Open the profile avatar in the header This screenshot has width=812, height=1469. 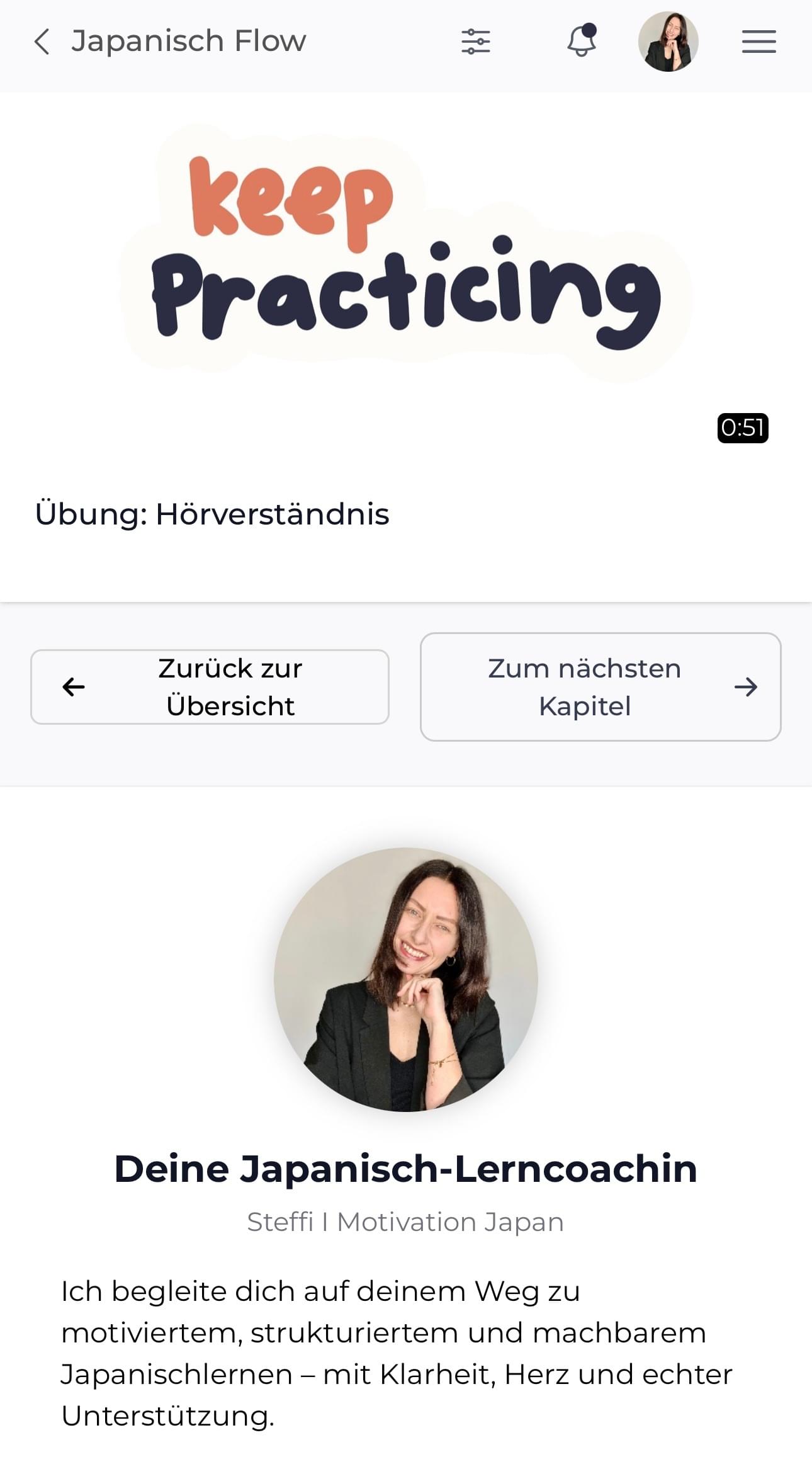668,42
